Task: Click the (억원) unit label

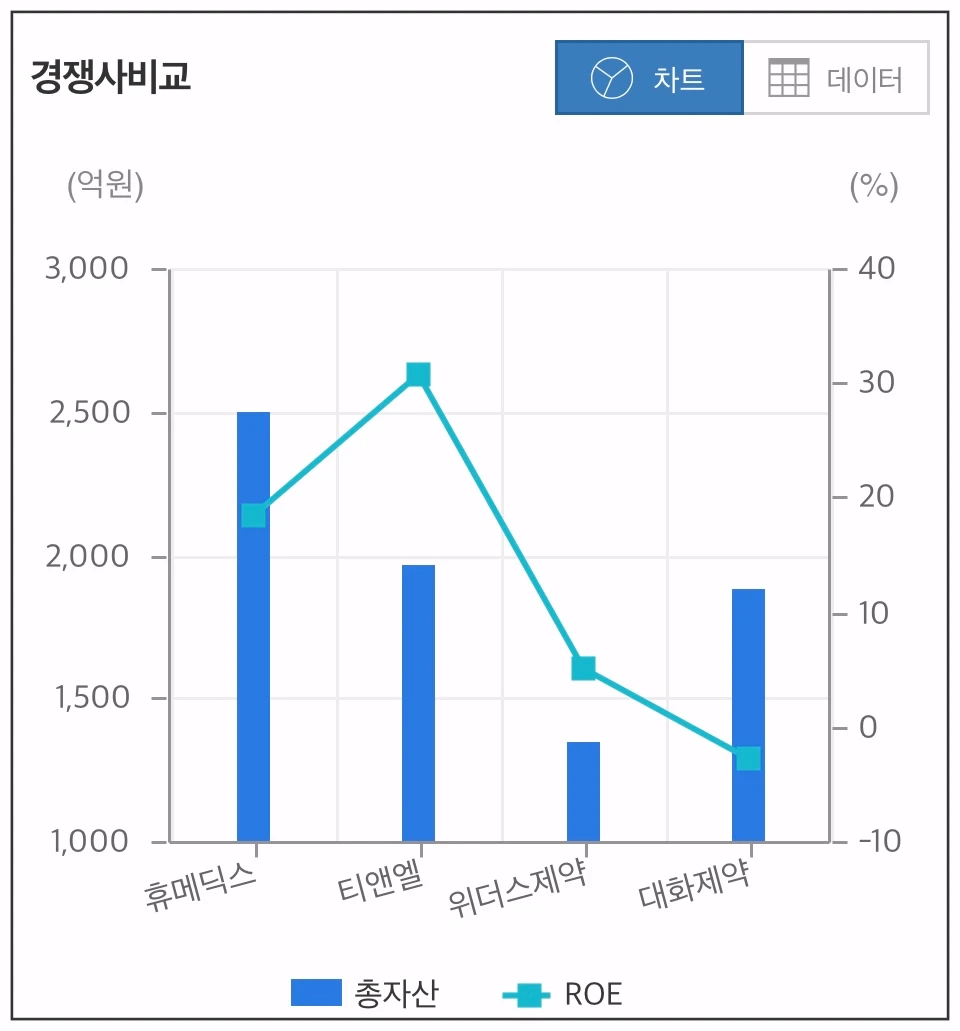Action: coord(104,185)
